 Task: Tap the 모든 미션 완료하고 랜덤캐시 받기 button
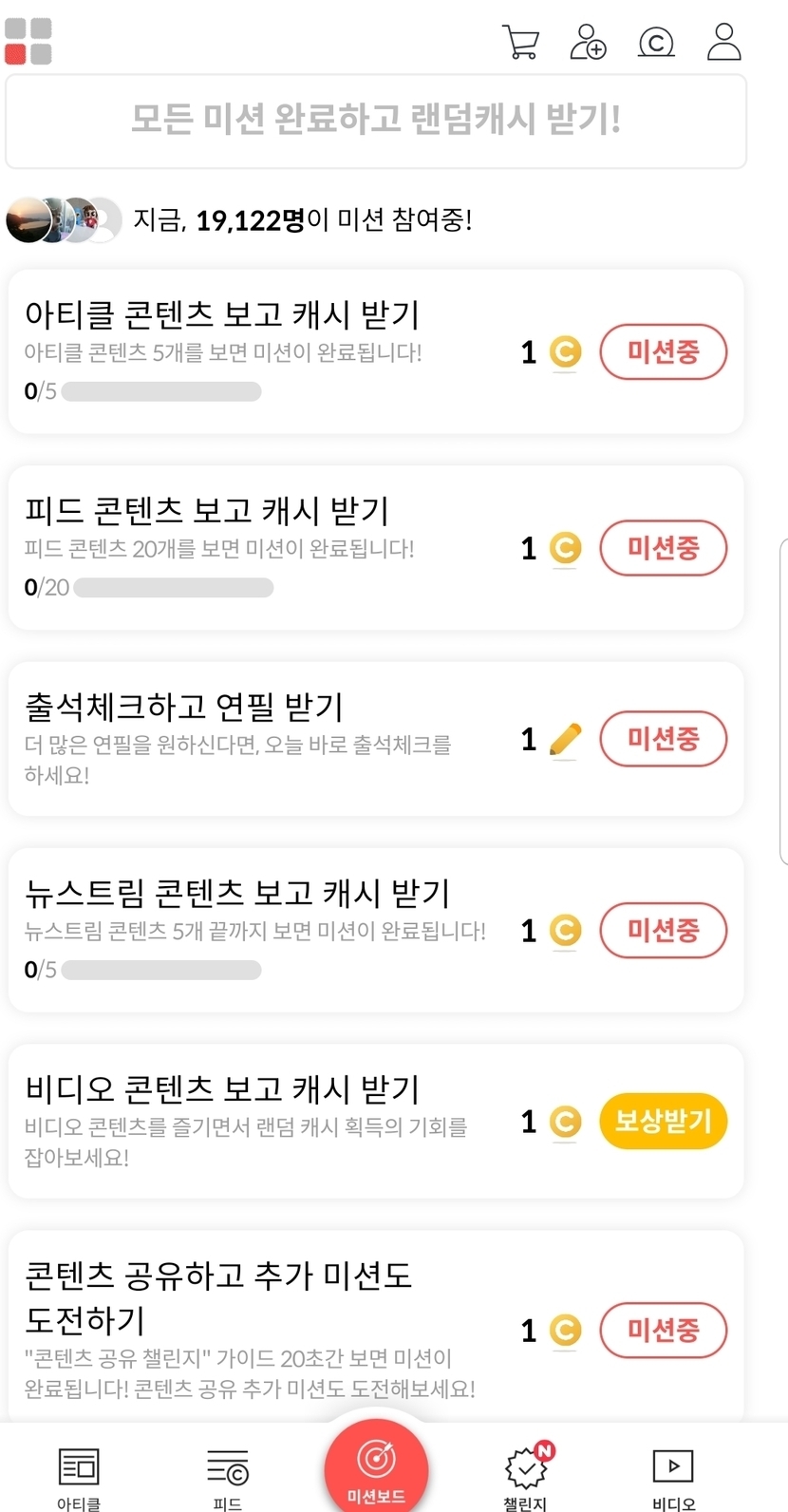point(376,121)
